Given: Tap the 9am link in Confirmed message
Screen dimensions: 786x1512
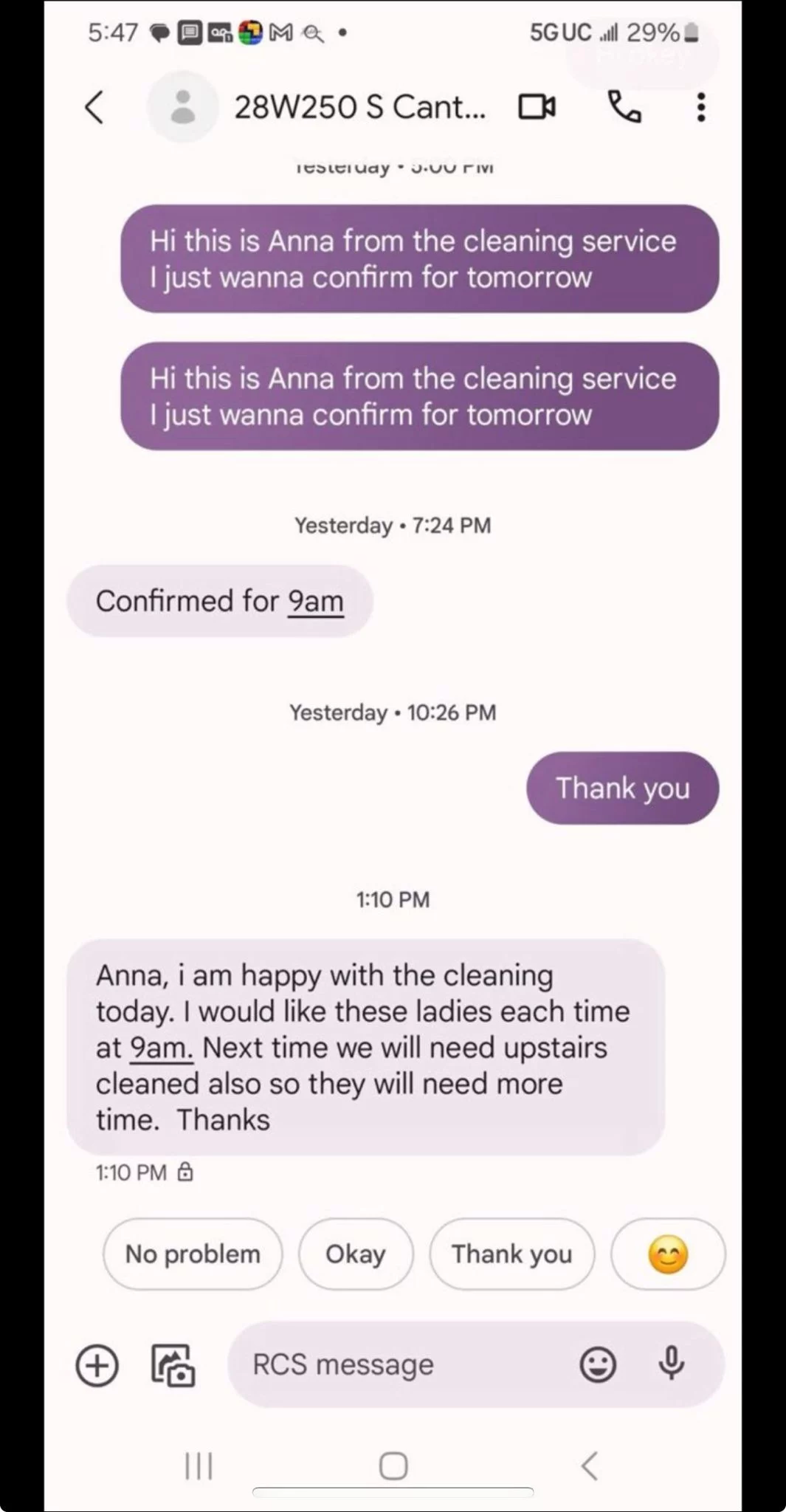Looking at the screenshot, I should 315,601.
